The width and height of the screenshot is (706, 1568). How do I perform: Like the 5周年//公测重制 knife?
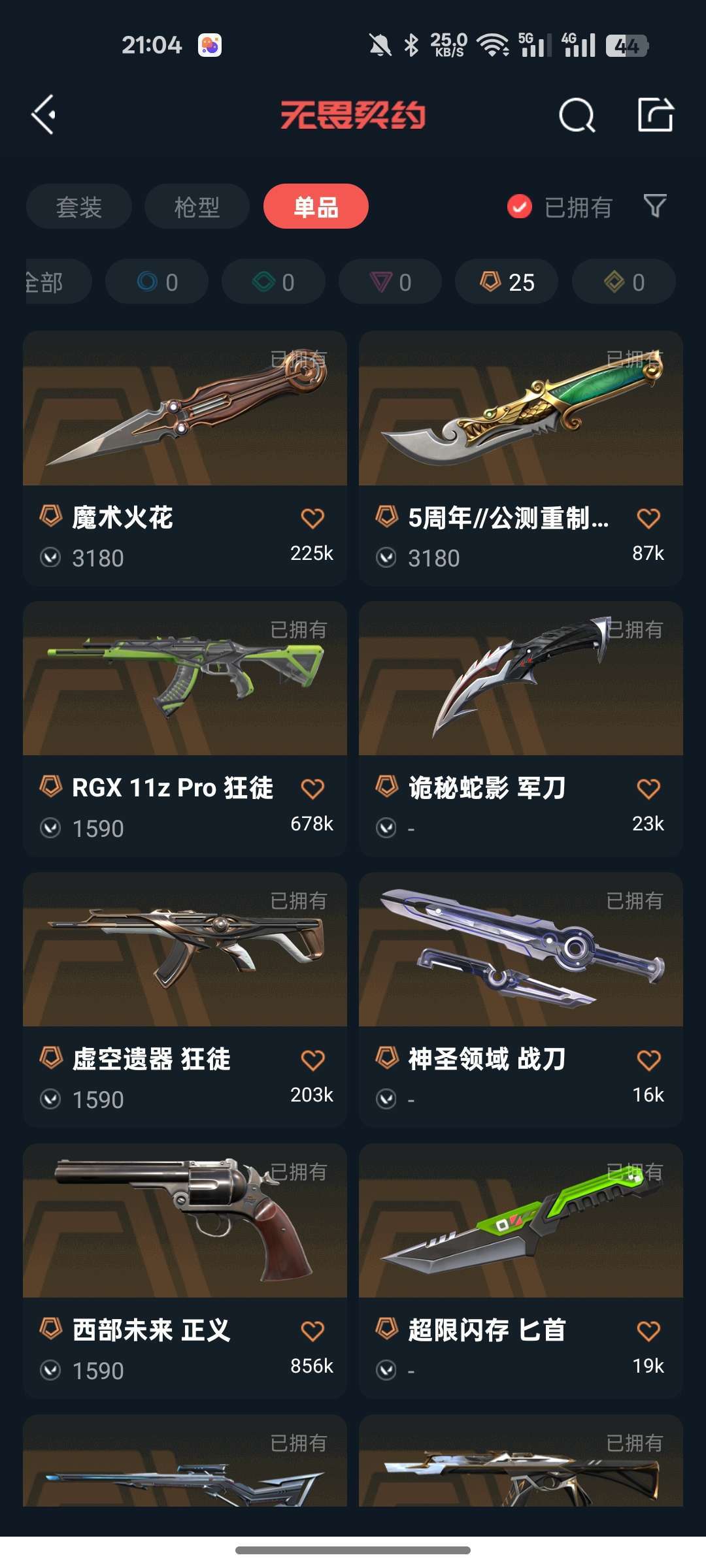pos(648,518)
